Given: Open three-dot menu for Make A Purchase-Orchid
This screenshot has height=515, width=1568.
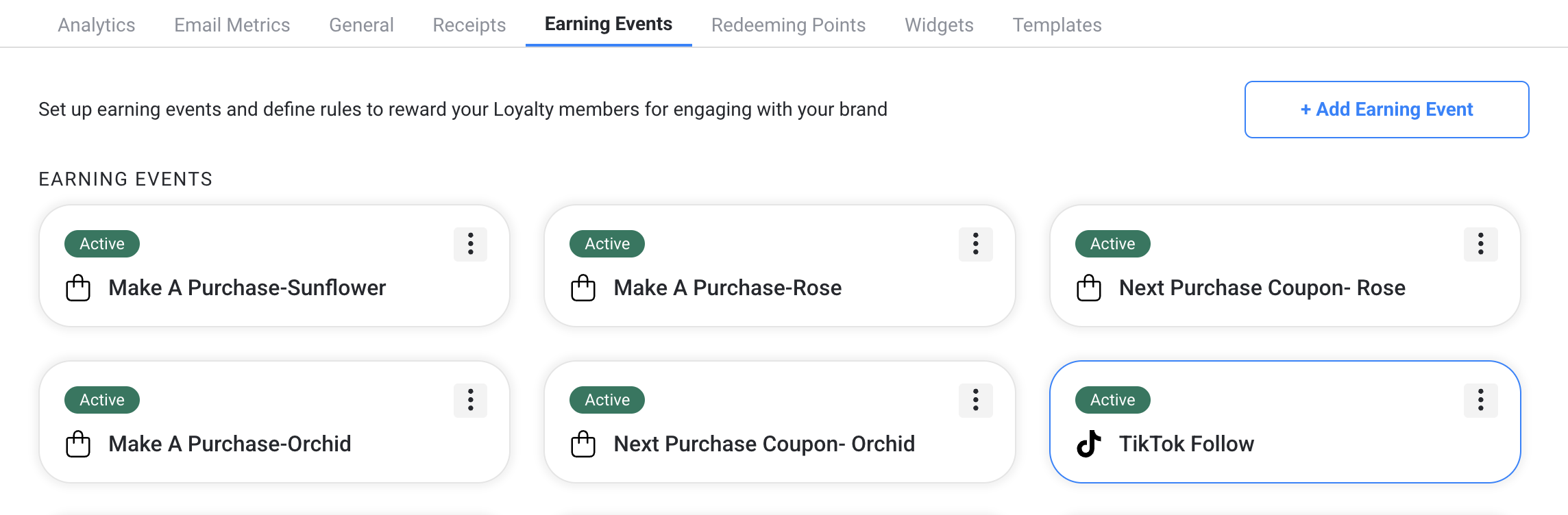Looking at the screenshot, I should pos(470,400).
